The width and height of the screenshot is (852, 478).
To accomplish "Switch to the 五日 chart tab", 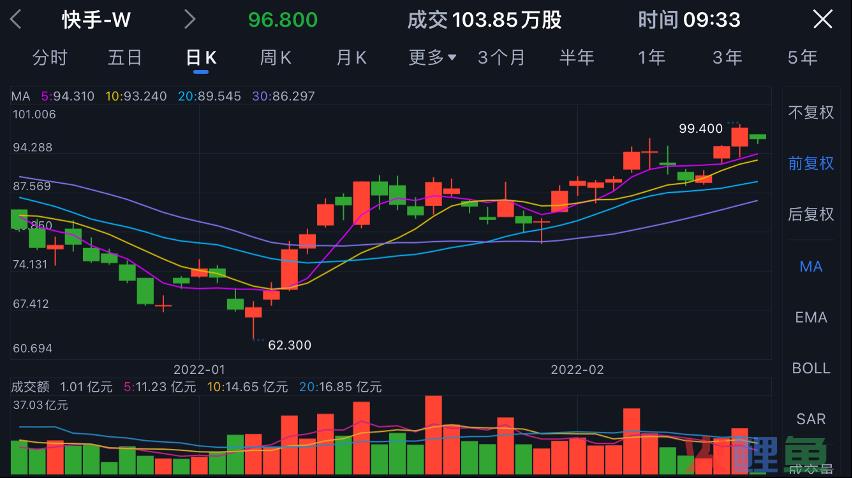I will (x=125, y=58).
